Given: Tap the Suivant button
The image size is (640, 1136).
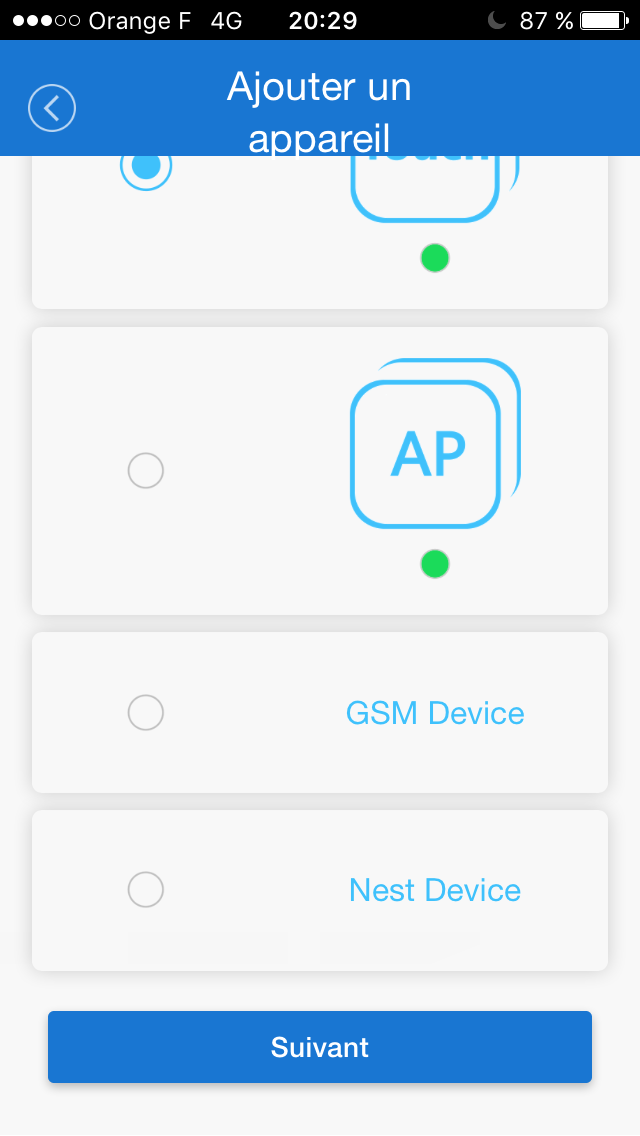Looking at the screenshot, I should point(320,1047).
